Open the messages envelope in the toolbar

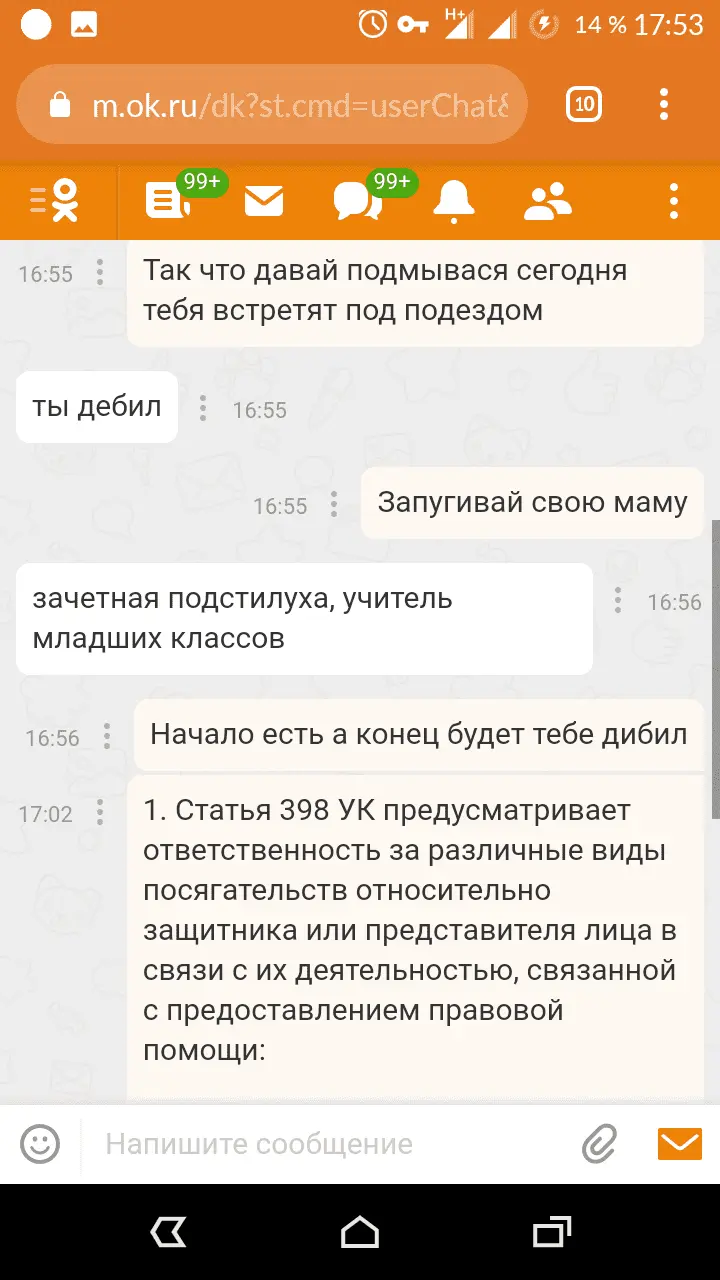264,202
